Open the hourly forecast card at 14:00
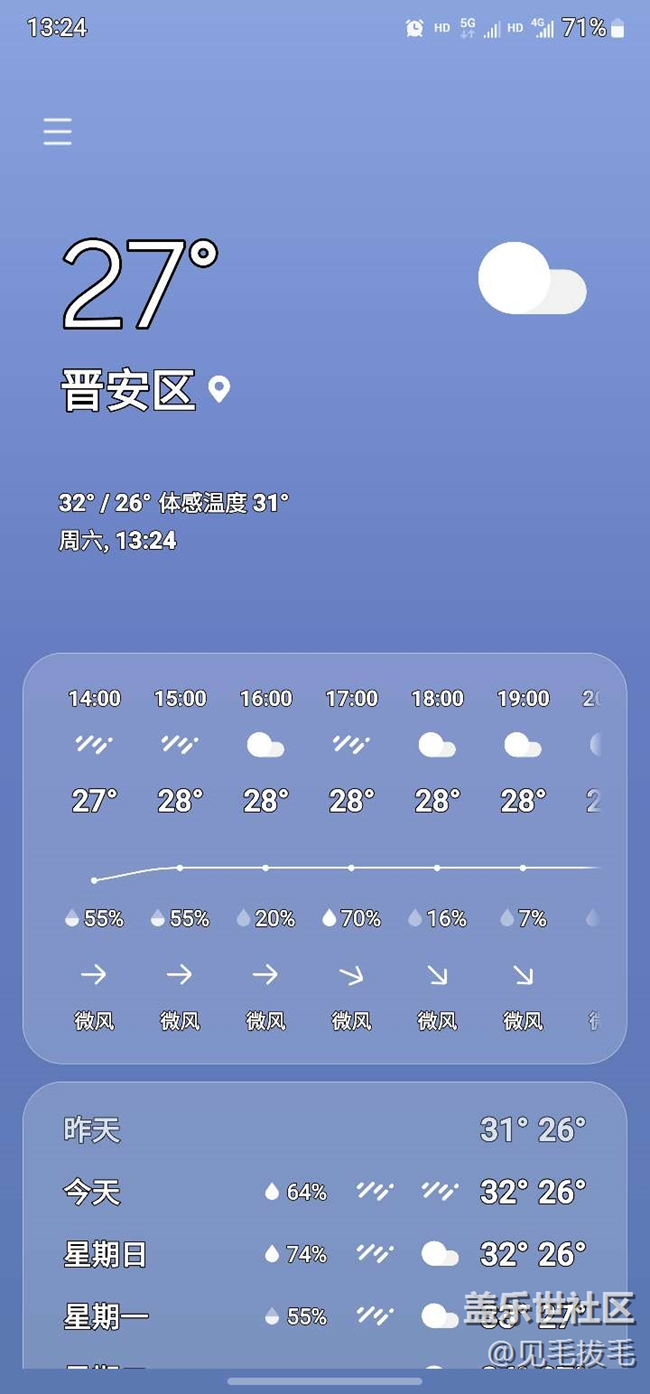650x1394 pixels. point(94,858)
